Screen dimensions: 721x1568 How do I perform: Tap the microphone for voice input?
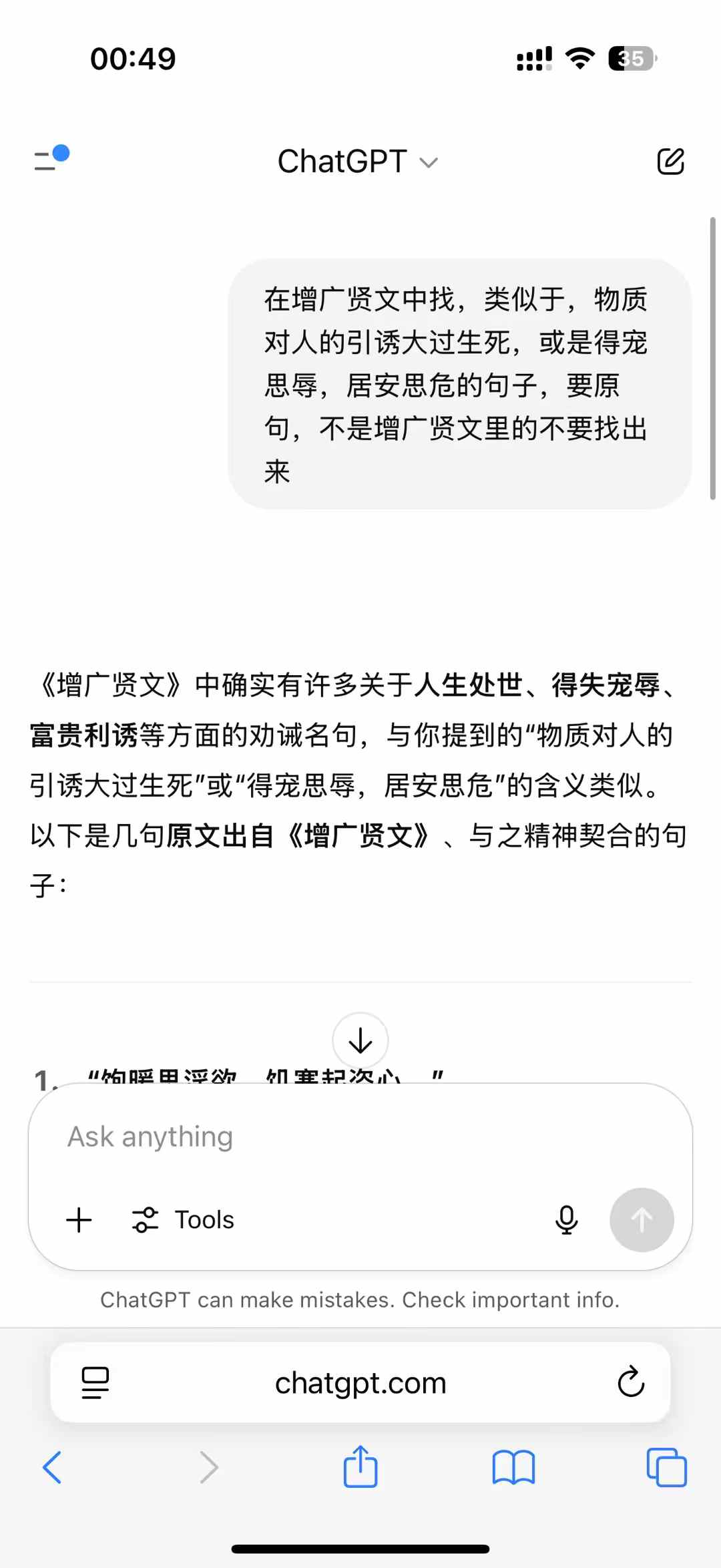tap(566, 1219)
